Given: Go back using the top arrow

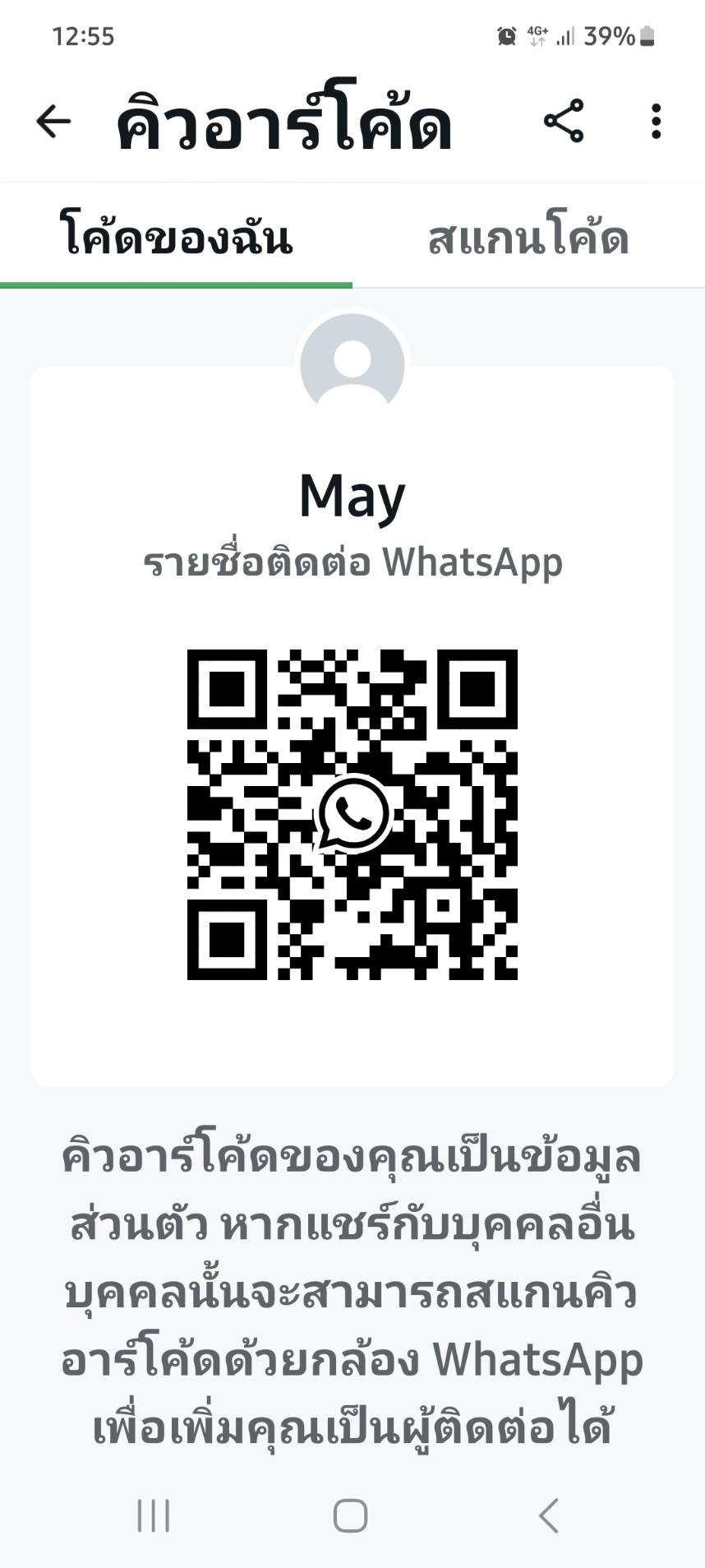Looking at the screenshot, I should [x=54, y=122].
